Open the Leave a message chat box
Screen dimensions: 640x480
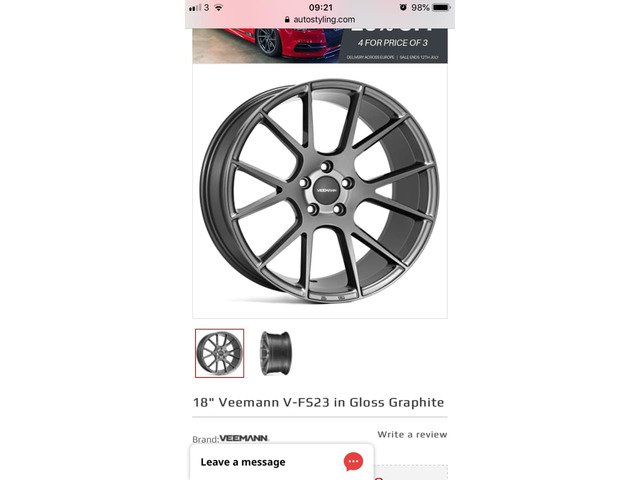coord(280,462)
